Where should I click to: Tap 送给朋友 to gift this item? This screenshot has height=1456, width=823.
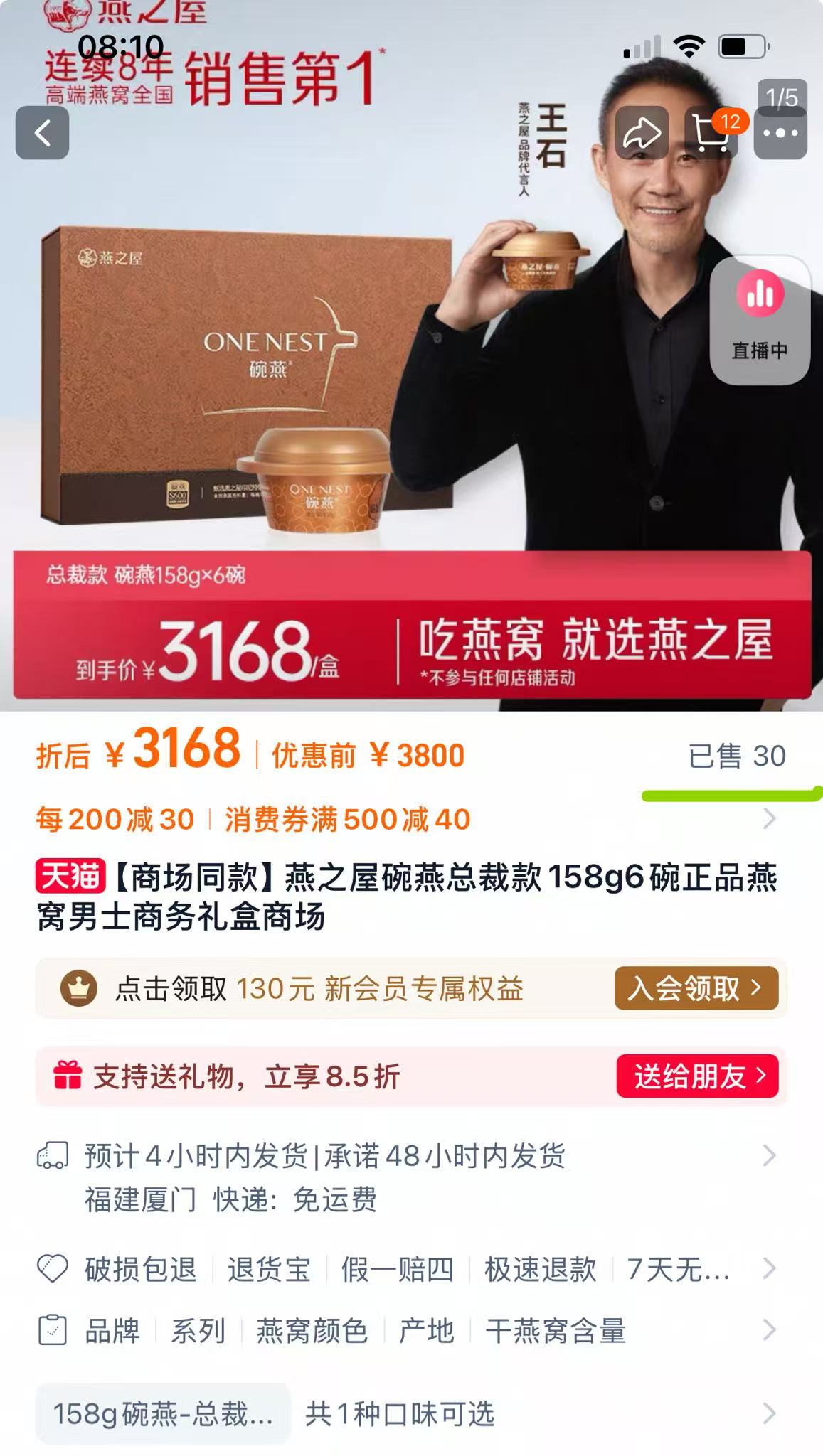697,1076
